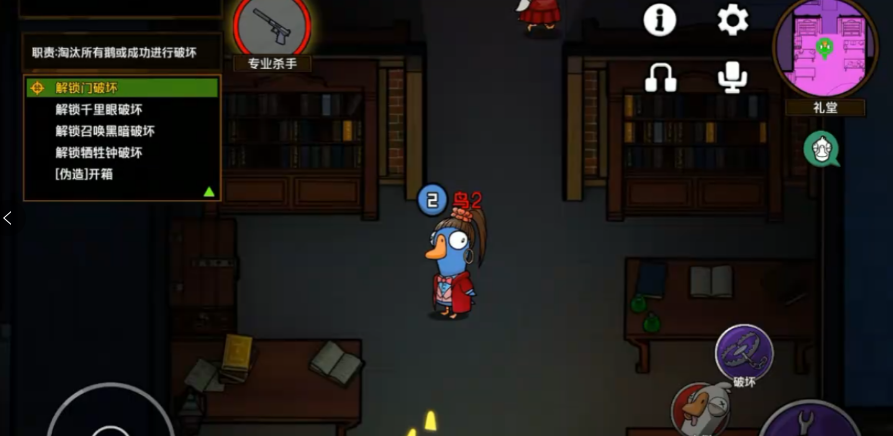The image size is (893, 436).
Task: Select 解锁召唤黑暗破坏 task
Action: point(105,131)
